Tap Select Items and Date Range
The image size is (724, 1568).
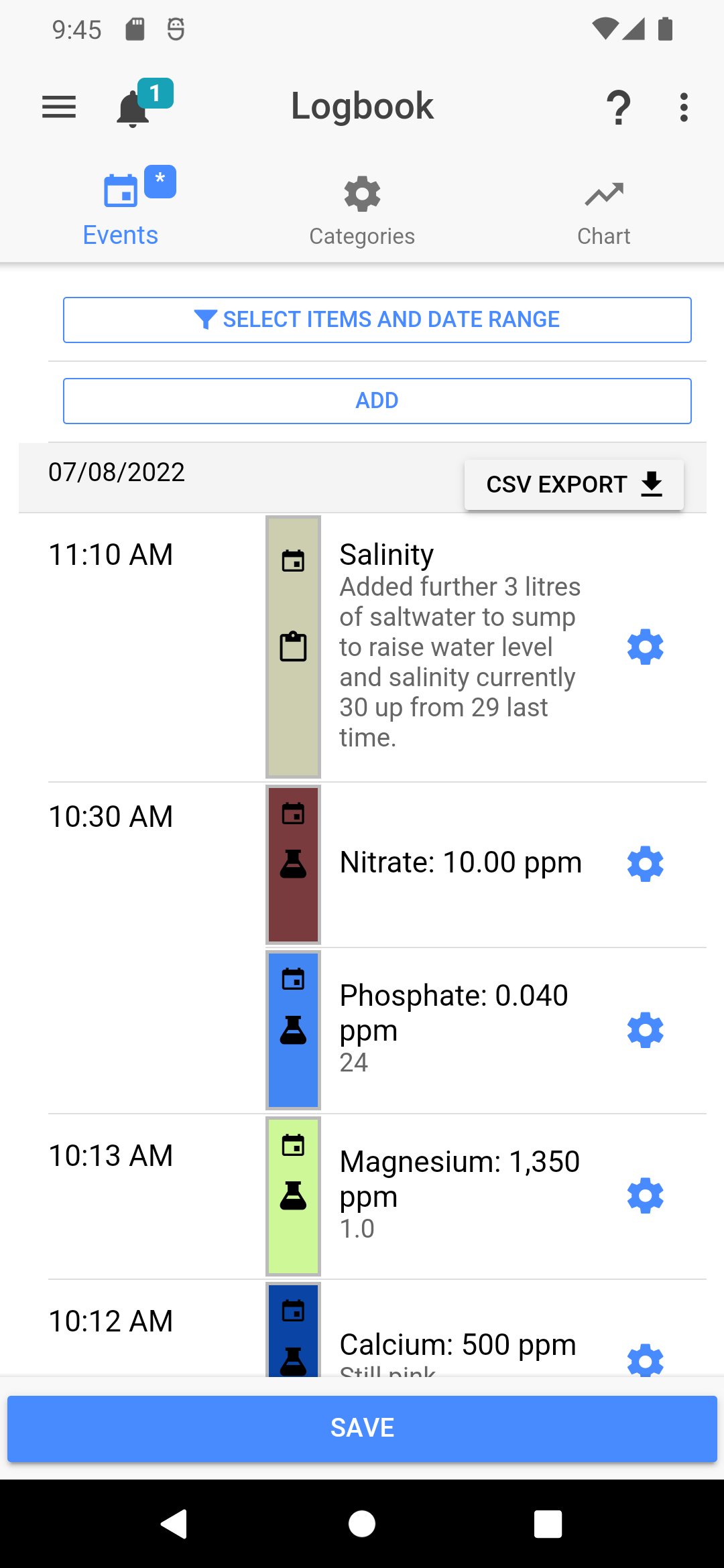[377, 320]
